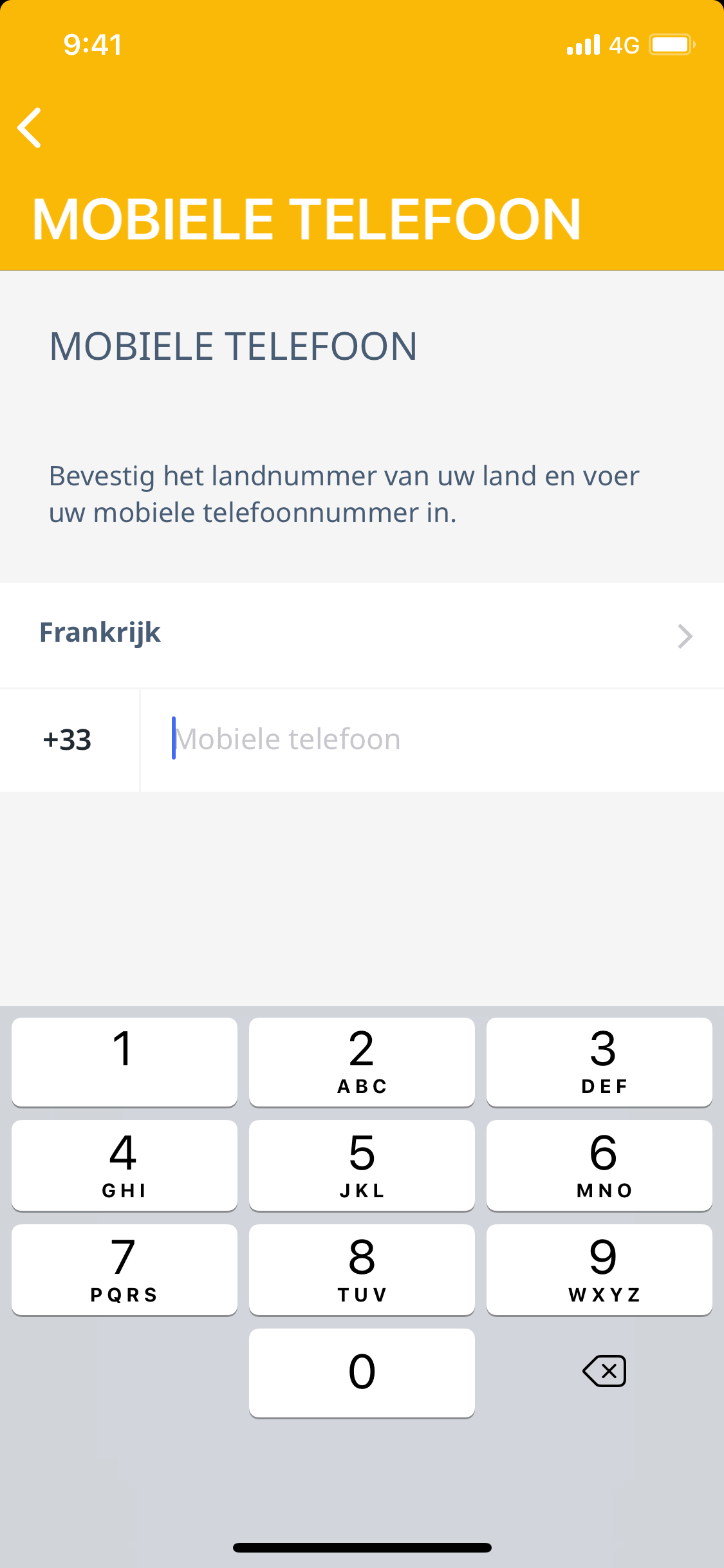Enter digit 4 on the keypad
The height and width of the screenshot is (1568, 724).
coord(124,1165)
